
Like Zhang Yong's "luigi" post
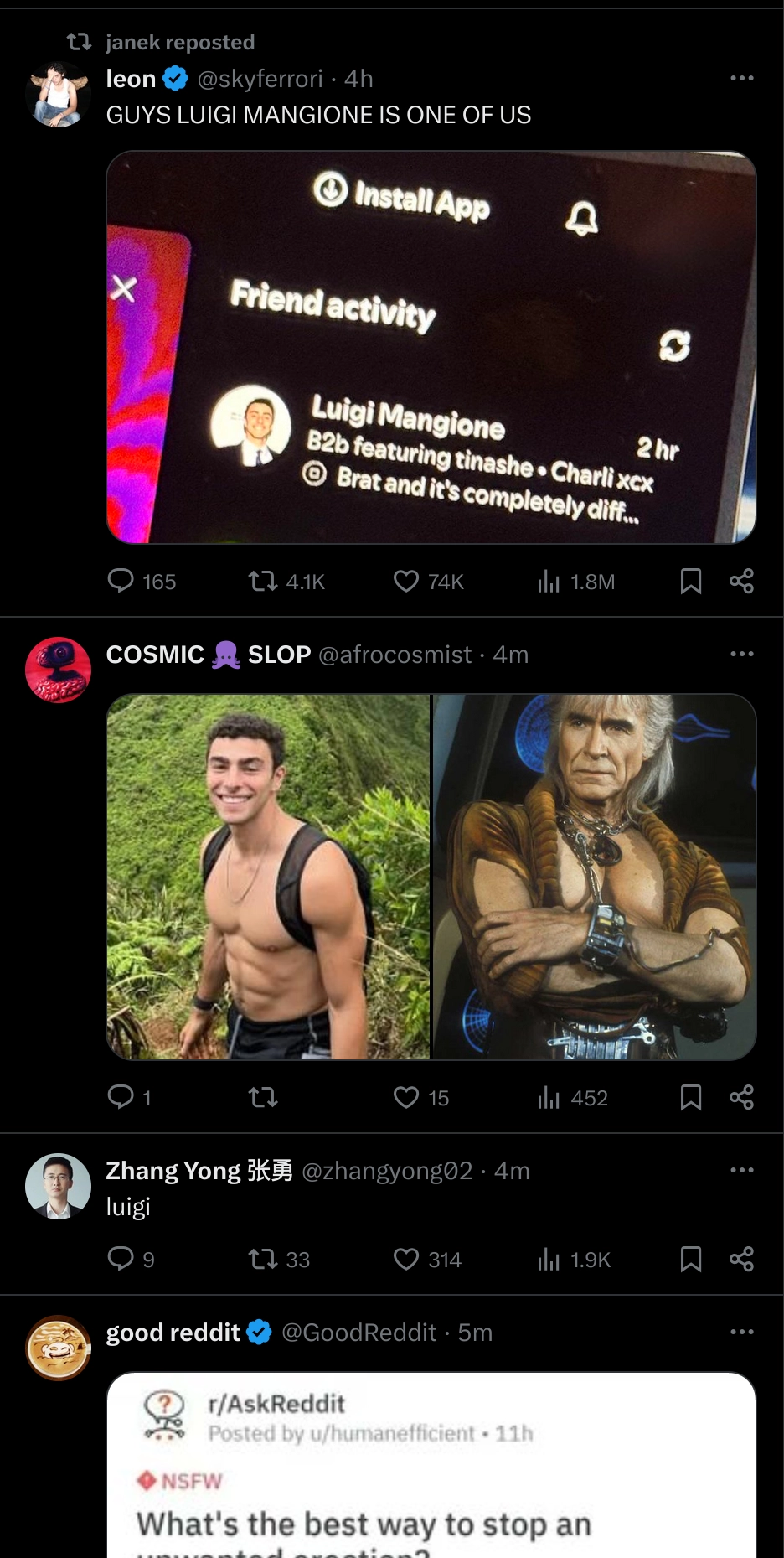click(x=406, y=1259)
